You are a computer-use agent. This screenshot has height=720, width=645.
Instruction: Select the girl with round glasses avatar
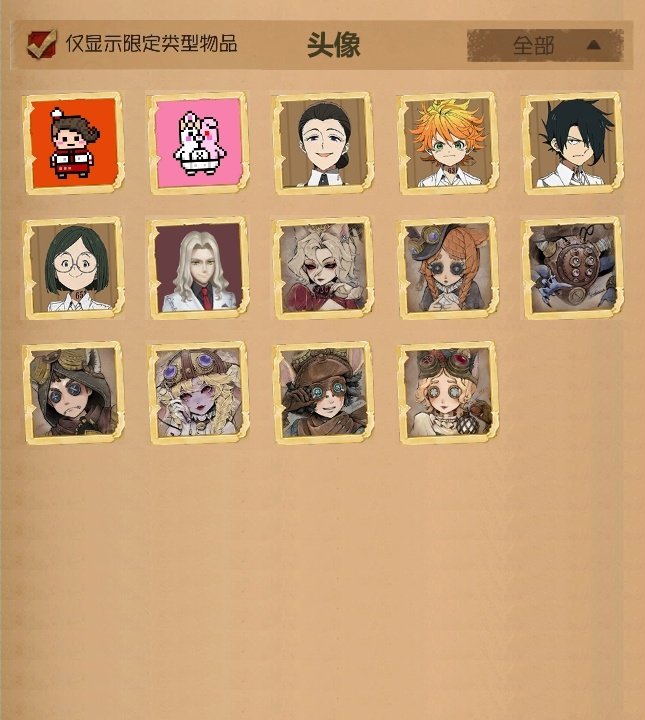[71, 267]
